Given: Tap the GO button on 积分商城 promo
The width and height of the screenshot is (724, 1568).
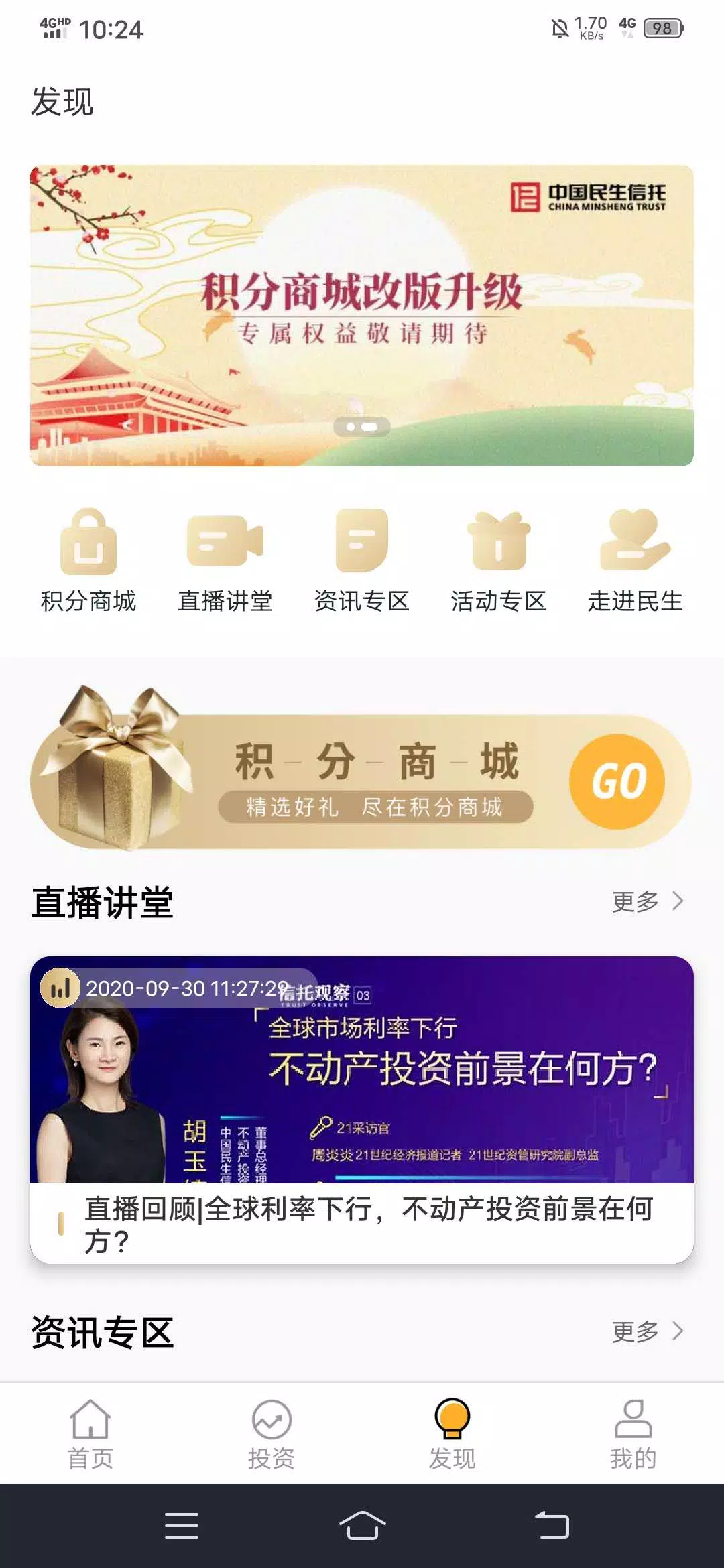Looking at the screenshot, I should (x=617, y=781).
